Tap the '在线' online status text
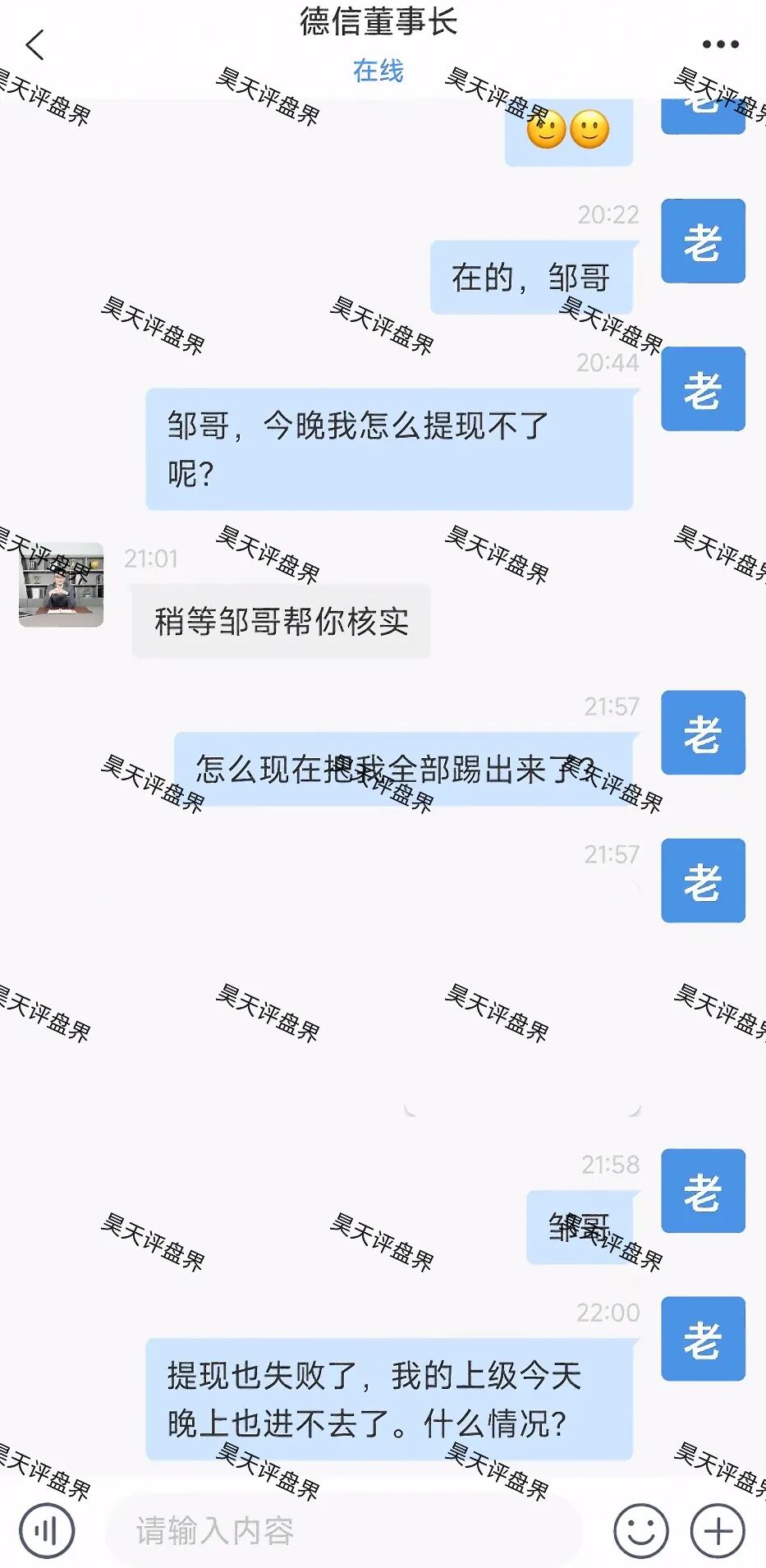Screen dimensions: 766x1568 tap(378, 73)
